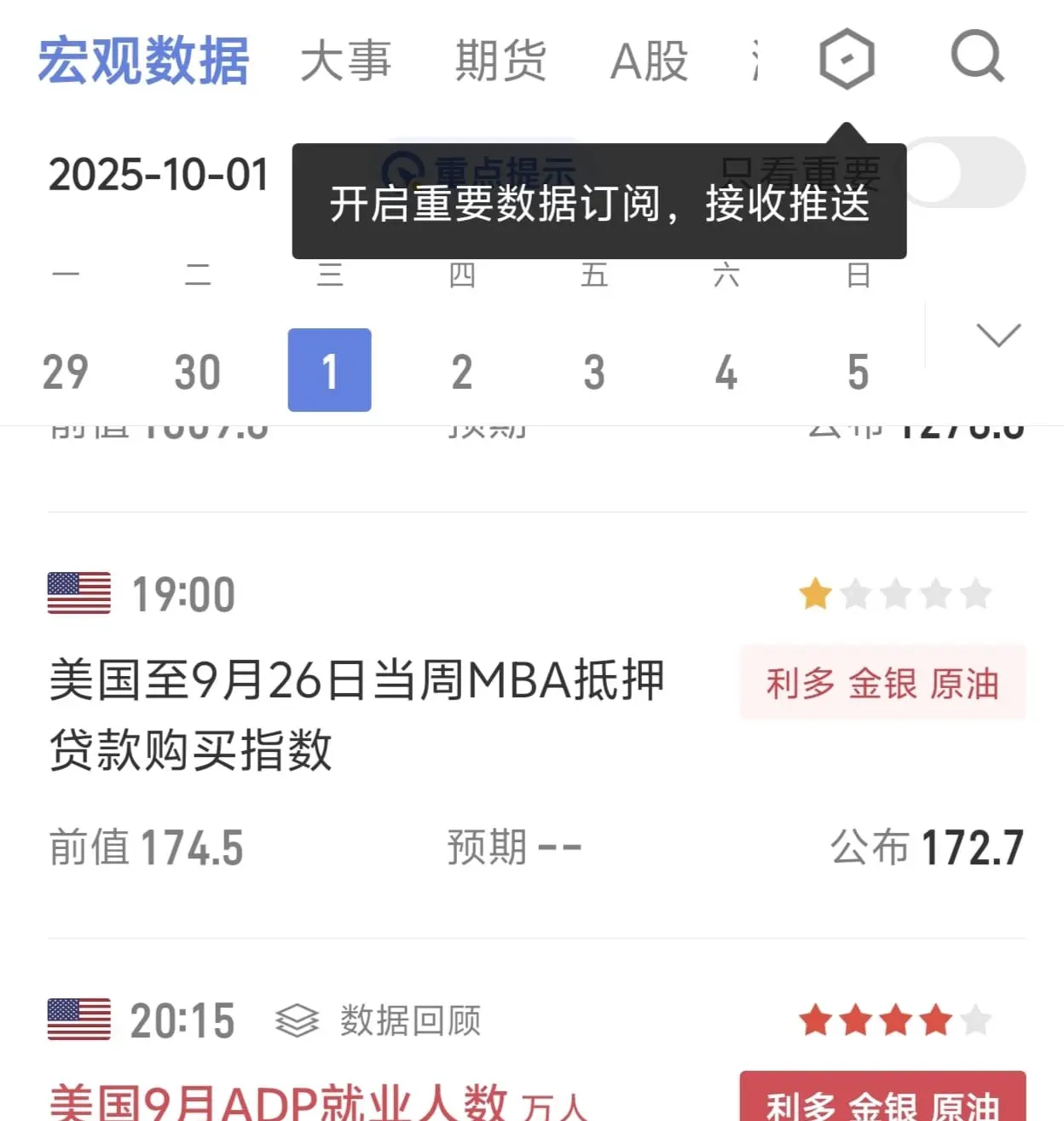Switch to the 大事 tab

point(345,61)
